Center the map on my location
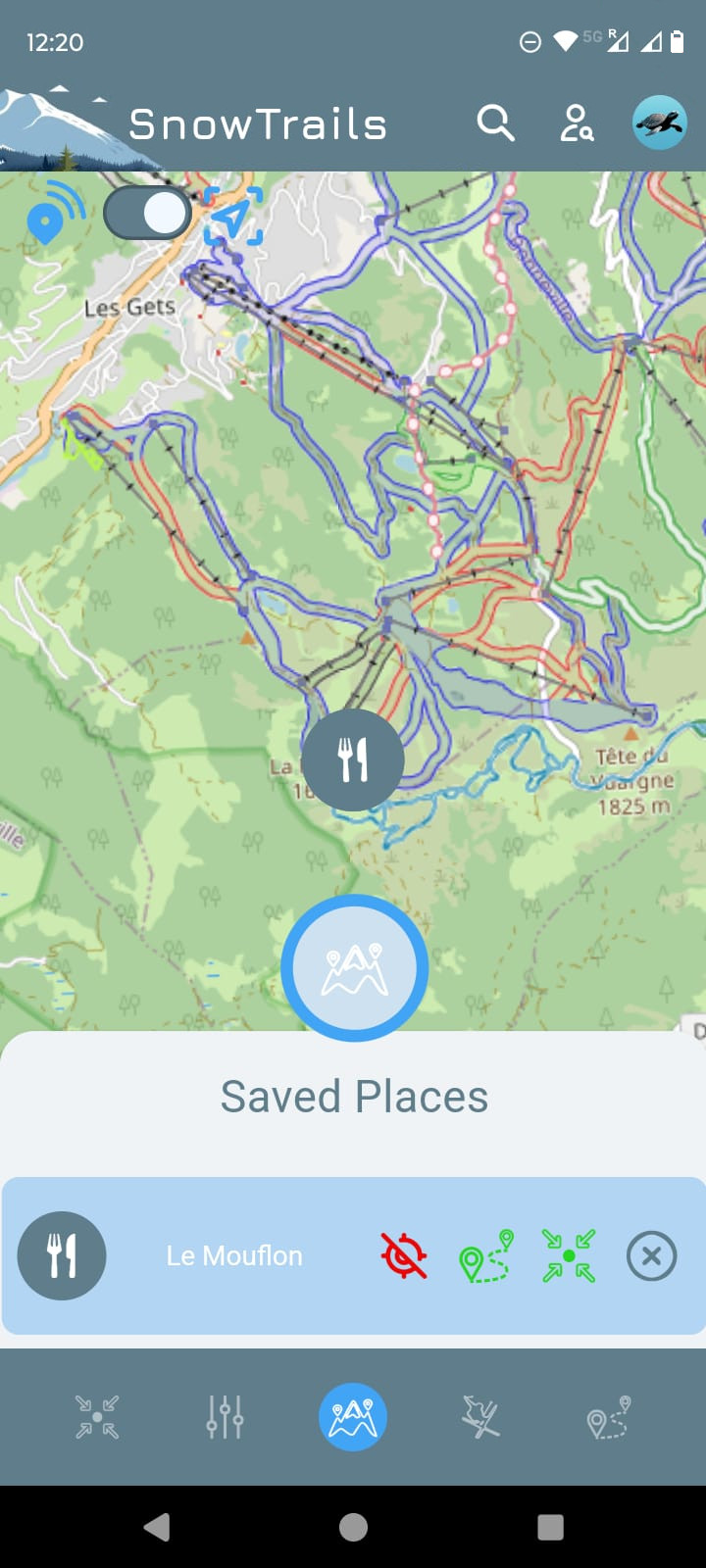This screenshot has height=1568, width=706. (x=233, y=217)
